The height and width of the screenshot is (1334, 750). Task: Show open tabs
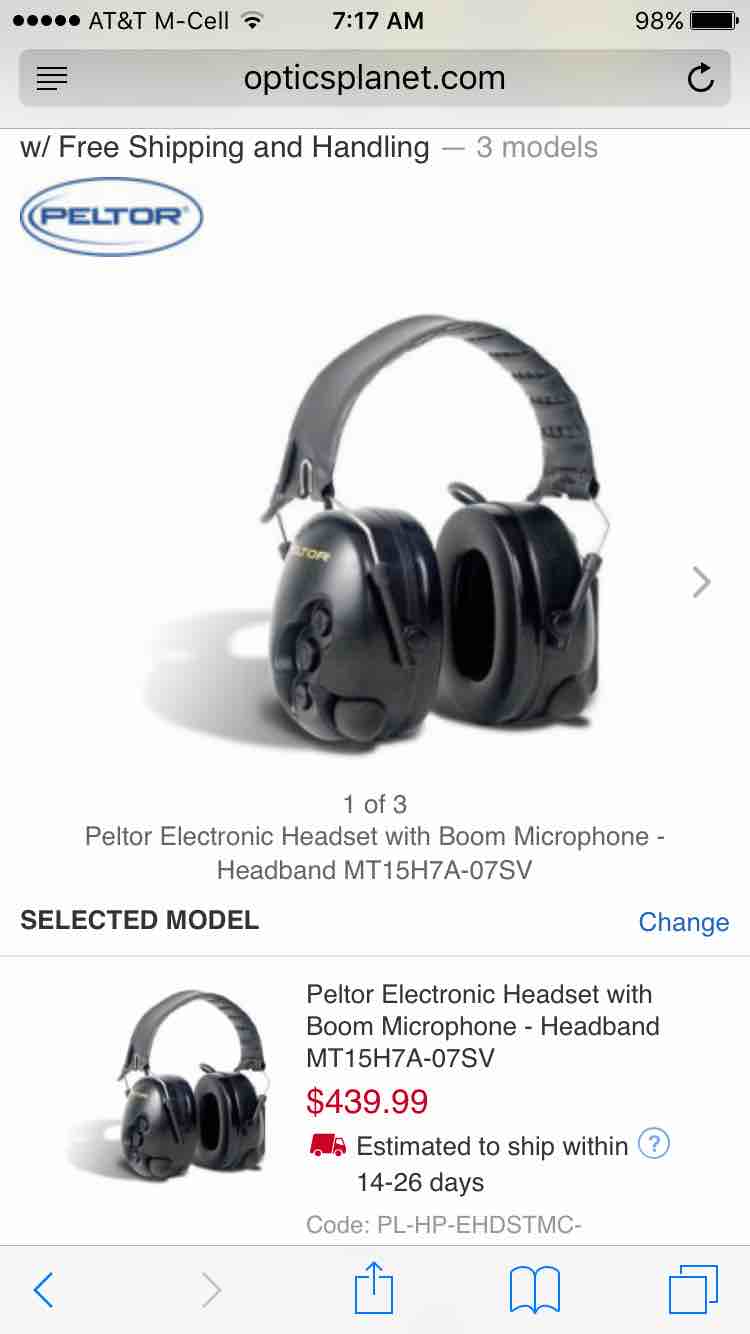tap(692, 1290)
